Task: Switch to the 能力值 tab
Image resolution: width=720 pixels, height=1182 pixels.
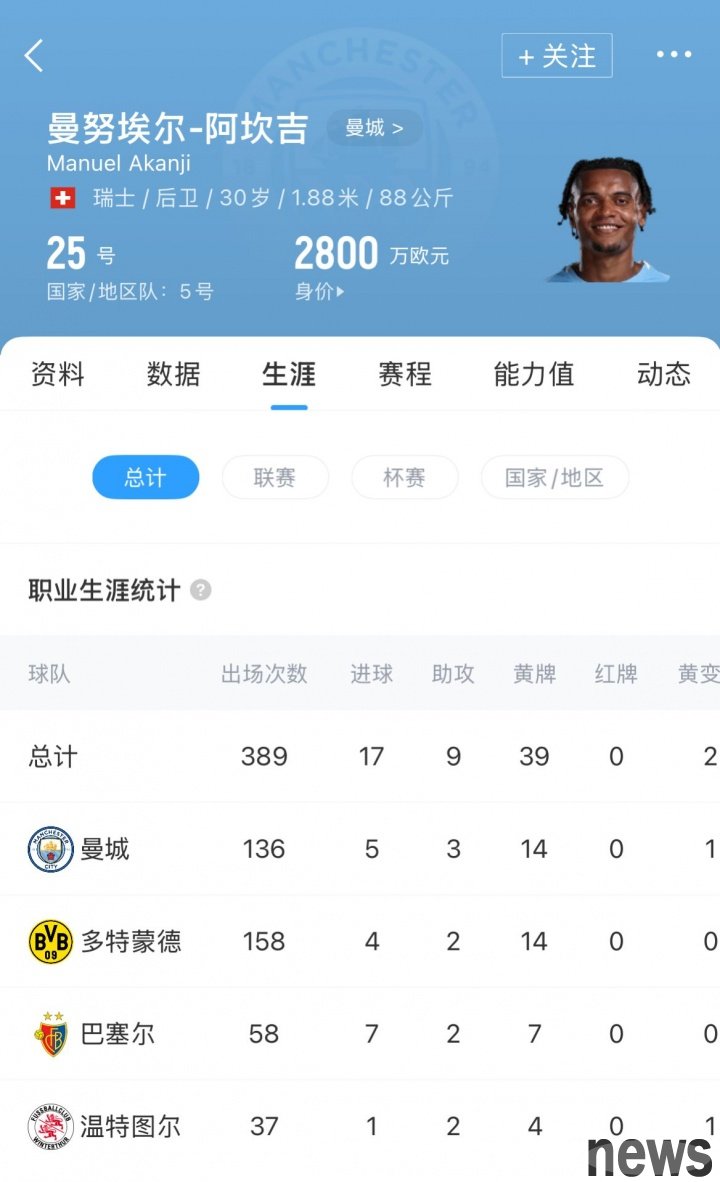Action: point(534,374)
